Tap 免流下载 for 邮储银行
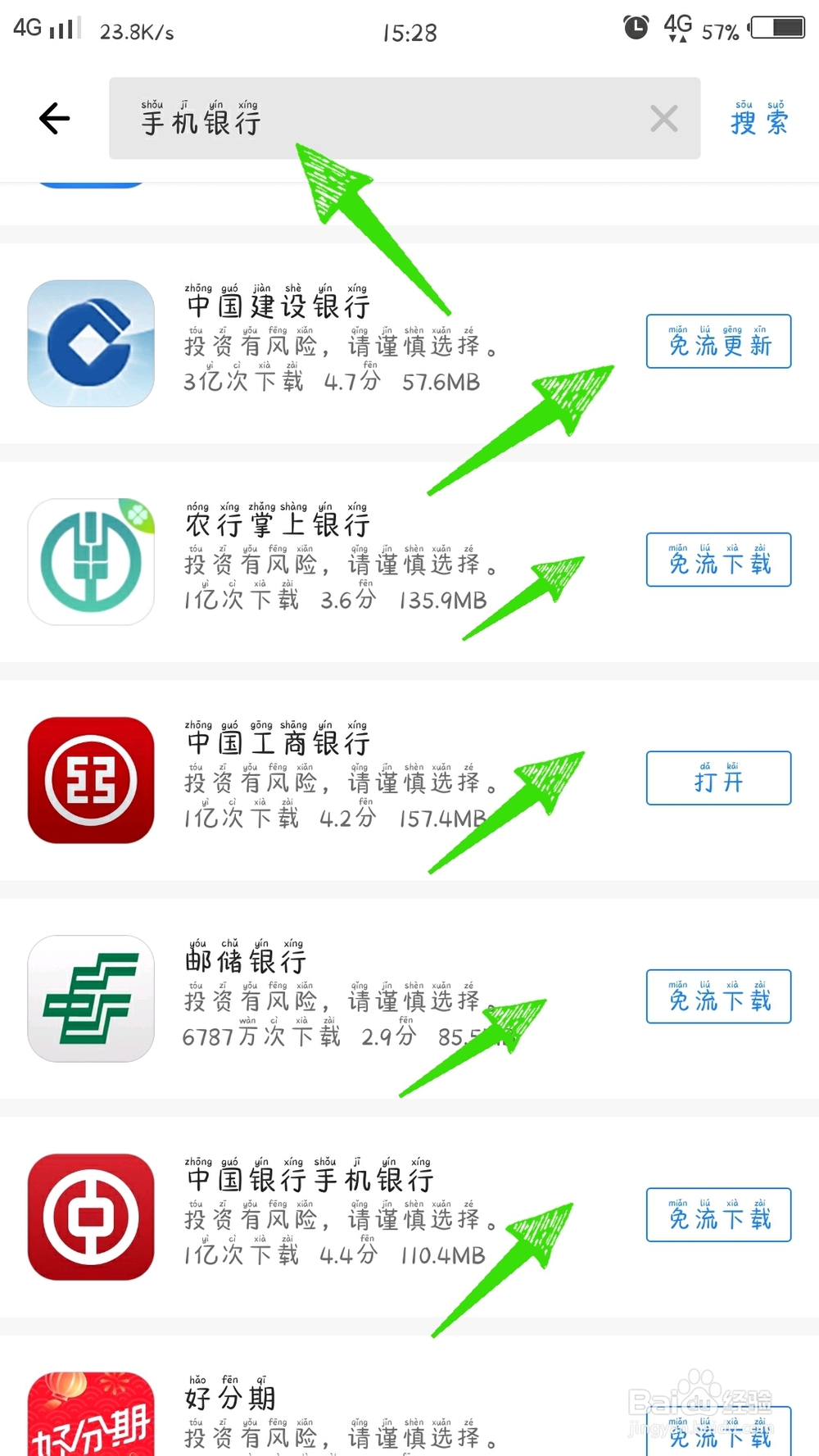 coord(718,998)
